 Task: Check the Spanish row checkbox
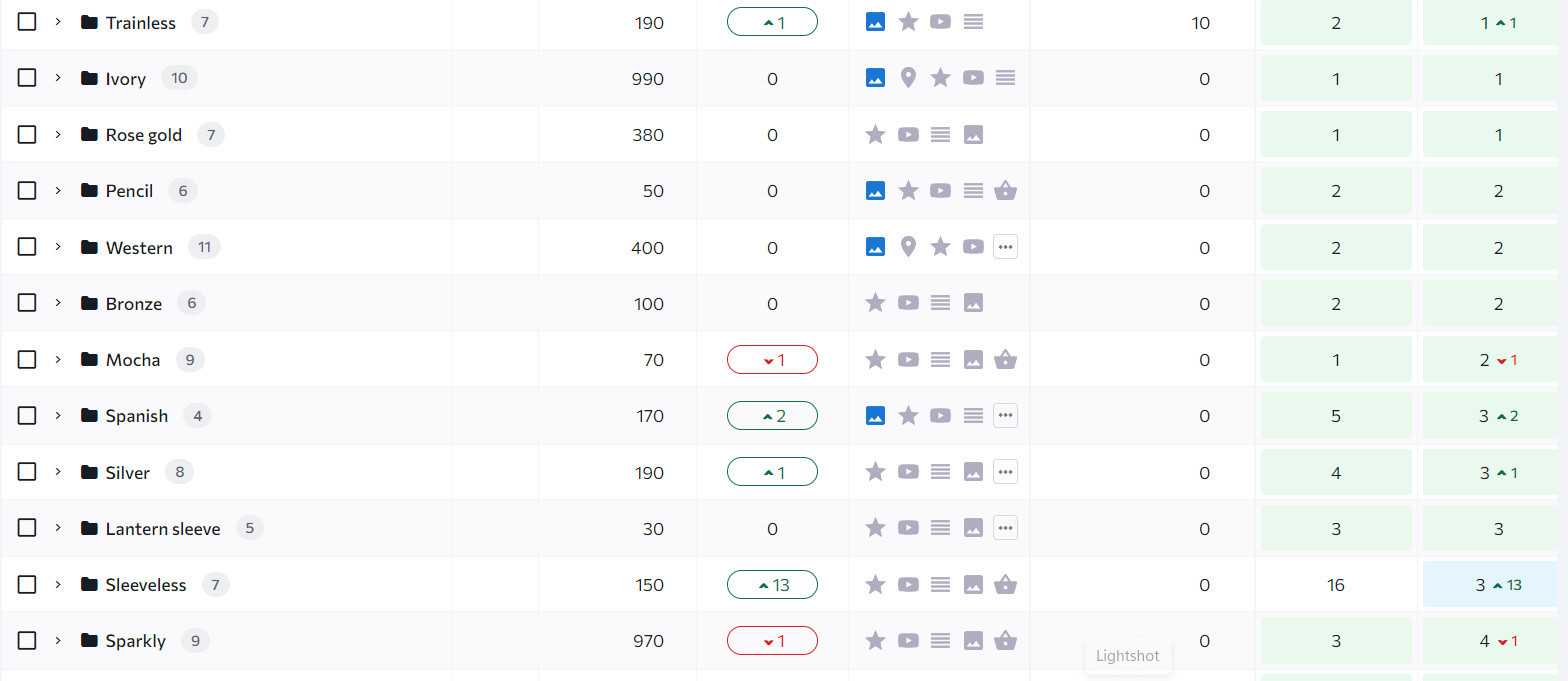point(27,415)
